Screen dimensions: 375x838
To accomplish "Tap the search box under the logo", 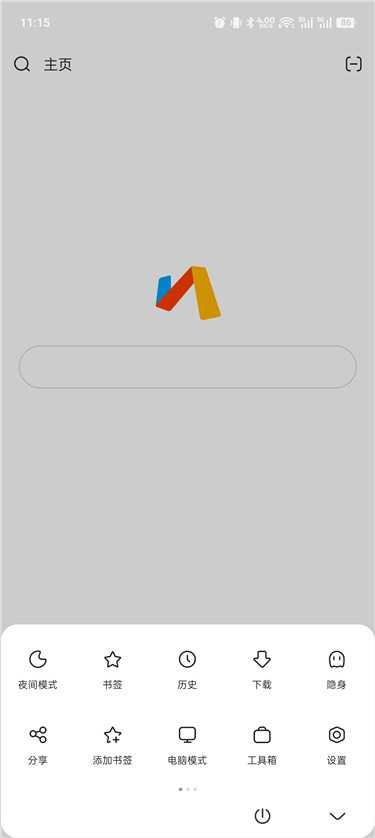I will pyautogui.click(x=188, y=367).
